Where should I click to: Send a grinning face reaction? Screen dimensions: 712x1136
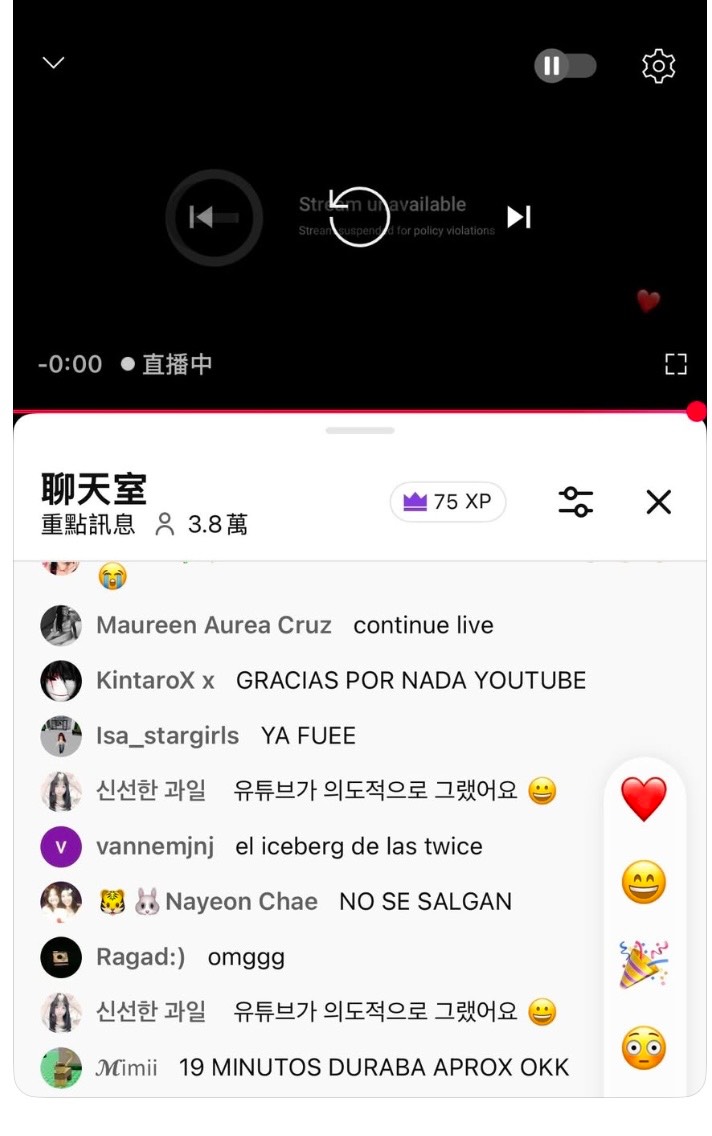[x=644, y=883]
